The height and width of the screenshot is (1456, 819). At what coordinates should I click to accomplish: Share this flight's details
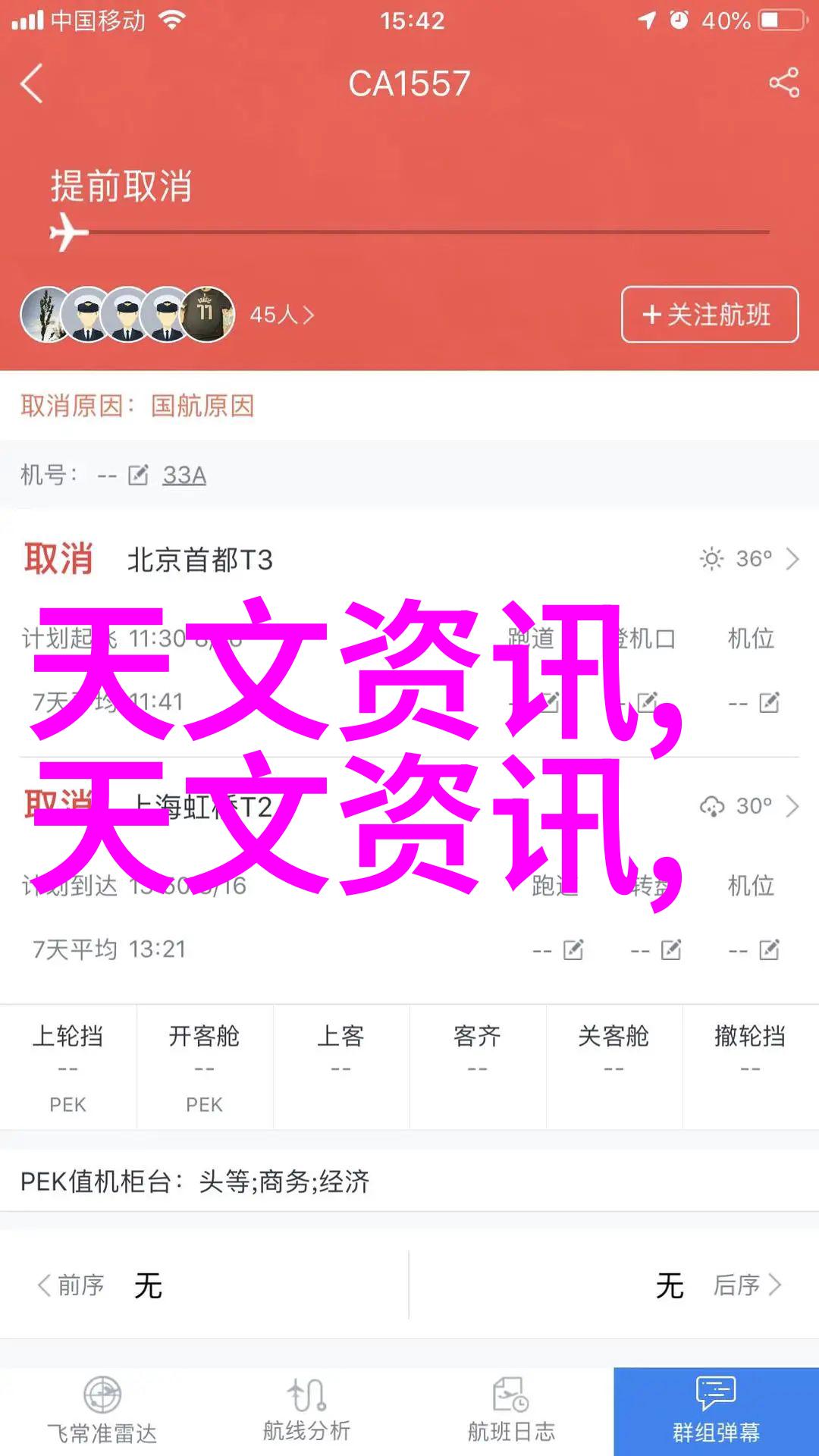(x=783, y=83)
